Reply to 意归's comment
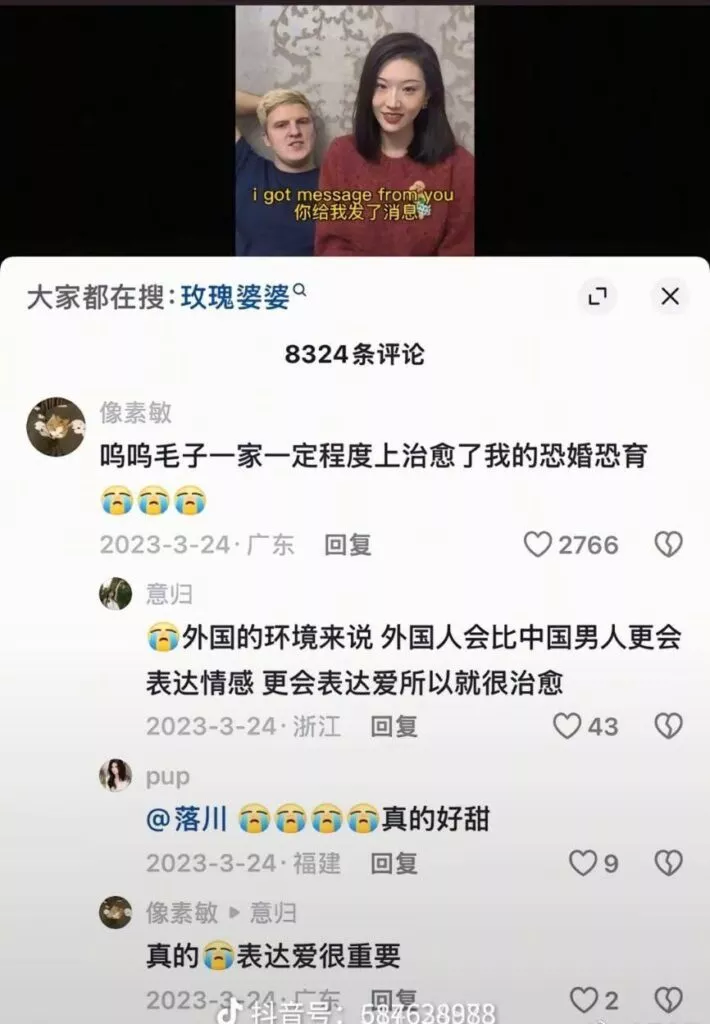Viewport: 710px width, 1024px height. click(394, 726)
